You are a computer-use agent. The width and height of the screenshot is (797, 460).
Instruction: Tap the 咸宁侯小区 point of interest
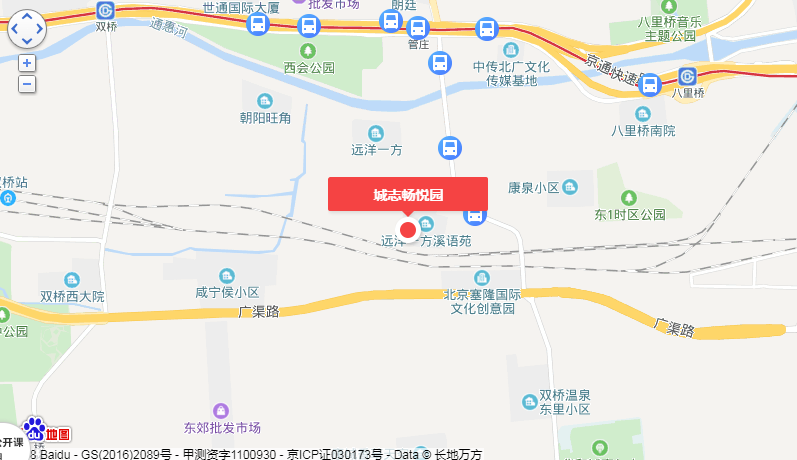tap(227, 275)
